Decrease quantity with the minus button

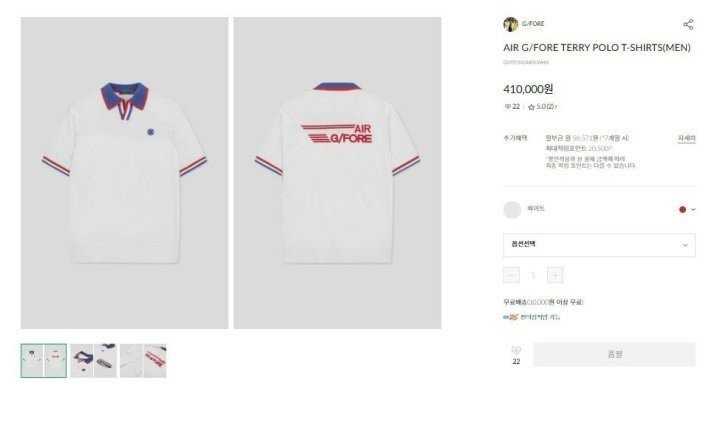coord(511,275)
